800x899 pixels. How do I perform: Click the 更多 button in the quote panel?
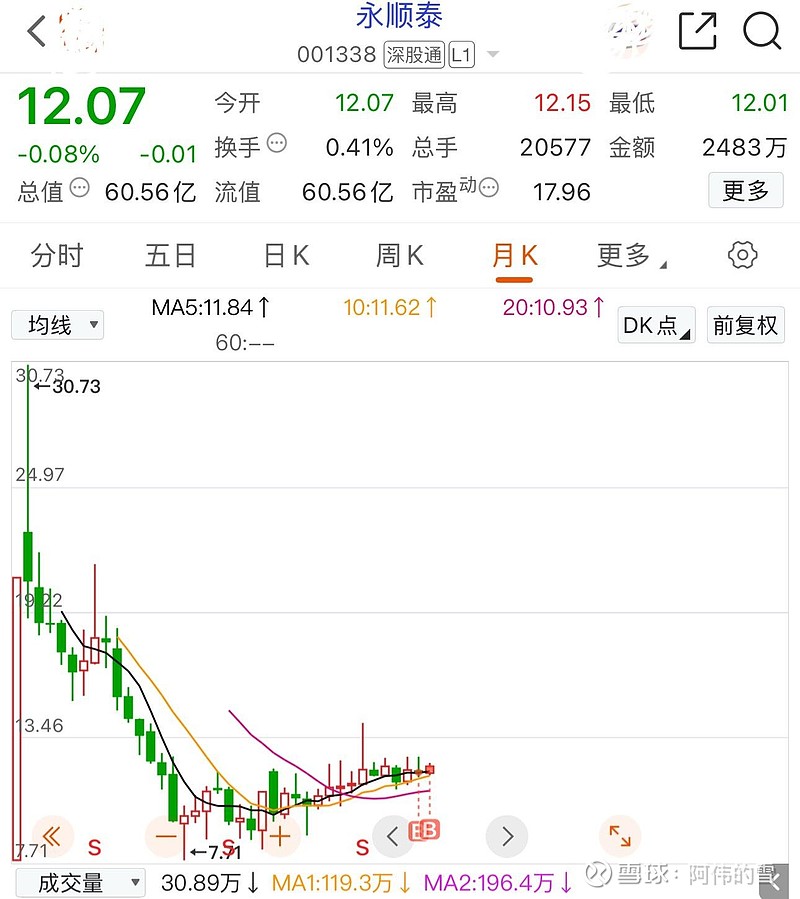(x=746, y=190)
